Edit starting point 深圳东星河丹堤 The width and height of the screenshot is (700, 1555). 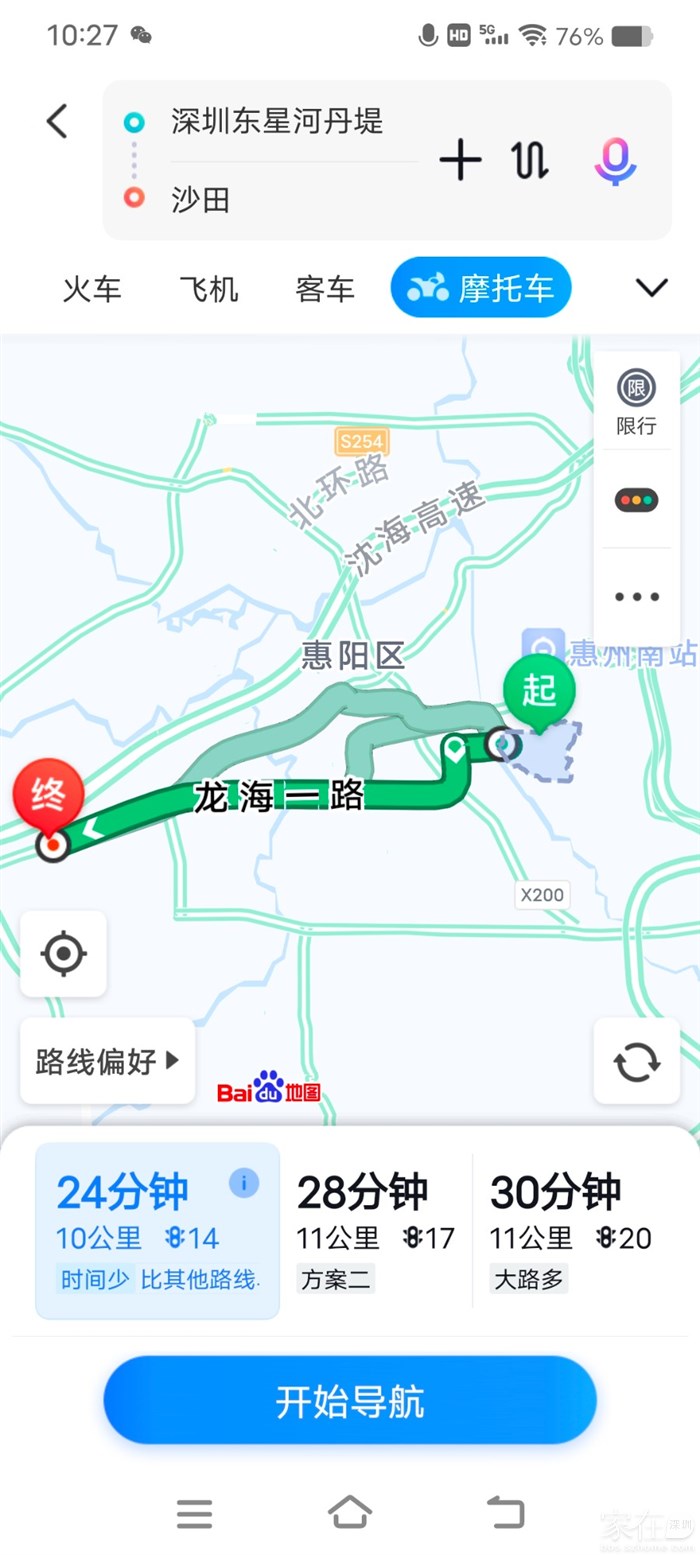pos(277,122)
